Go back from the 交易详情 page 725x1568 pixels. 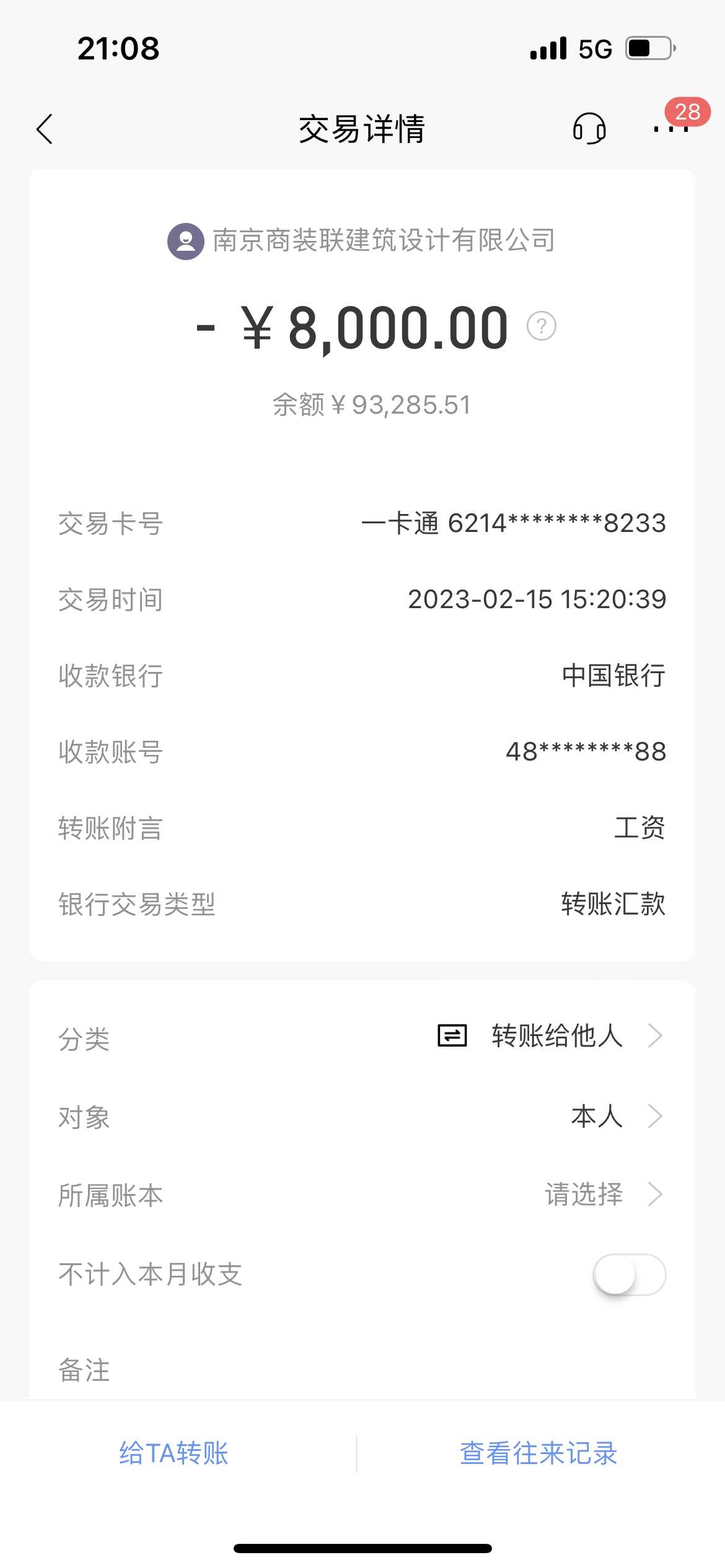click(45, 129)
